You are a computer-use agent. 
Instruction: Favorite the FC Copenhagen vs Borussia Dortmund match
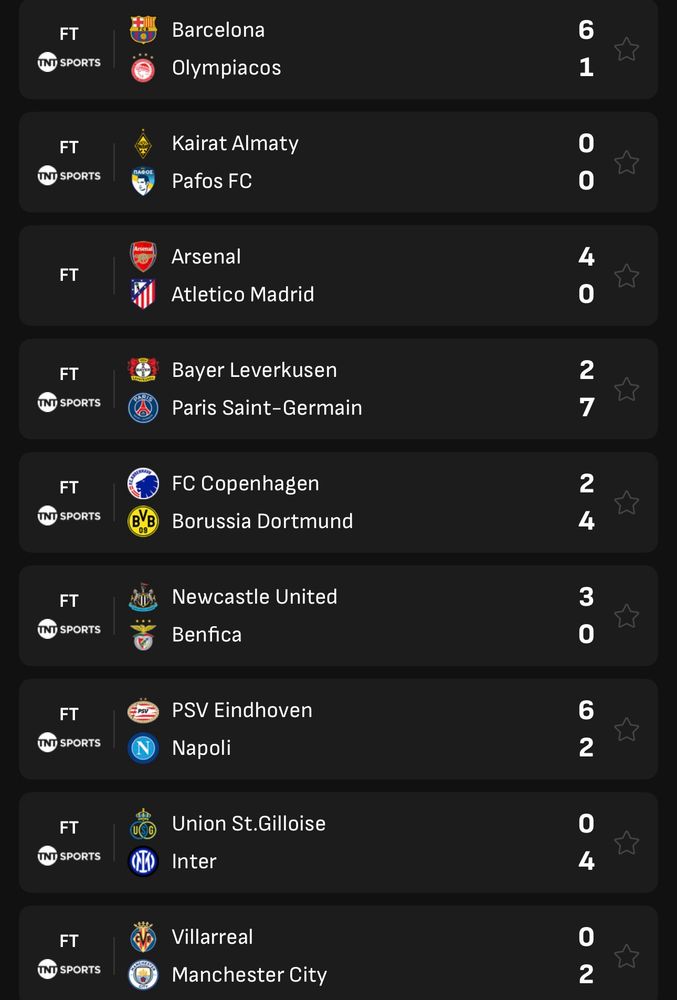tap(627, 502)
